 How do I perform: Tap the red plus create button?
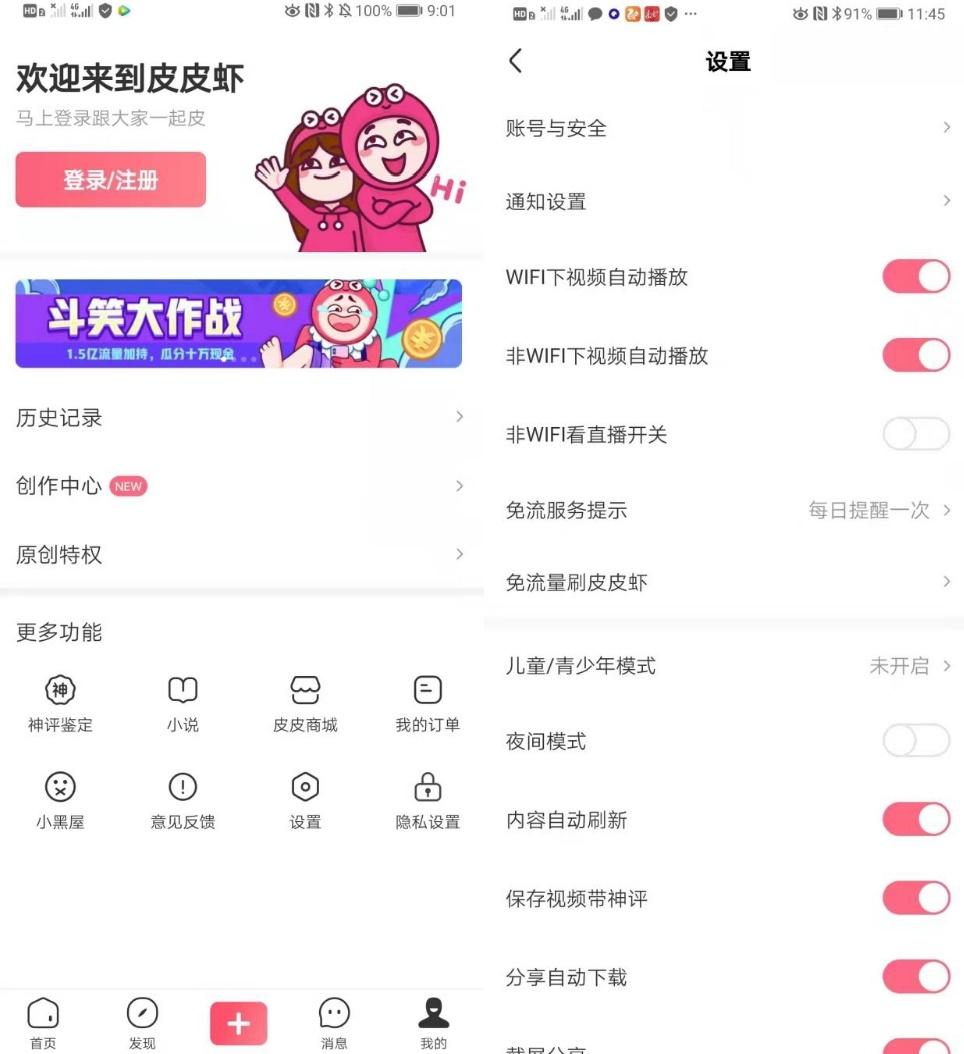pyautogui.click(x=238, y=1023)
